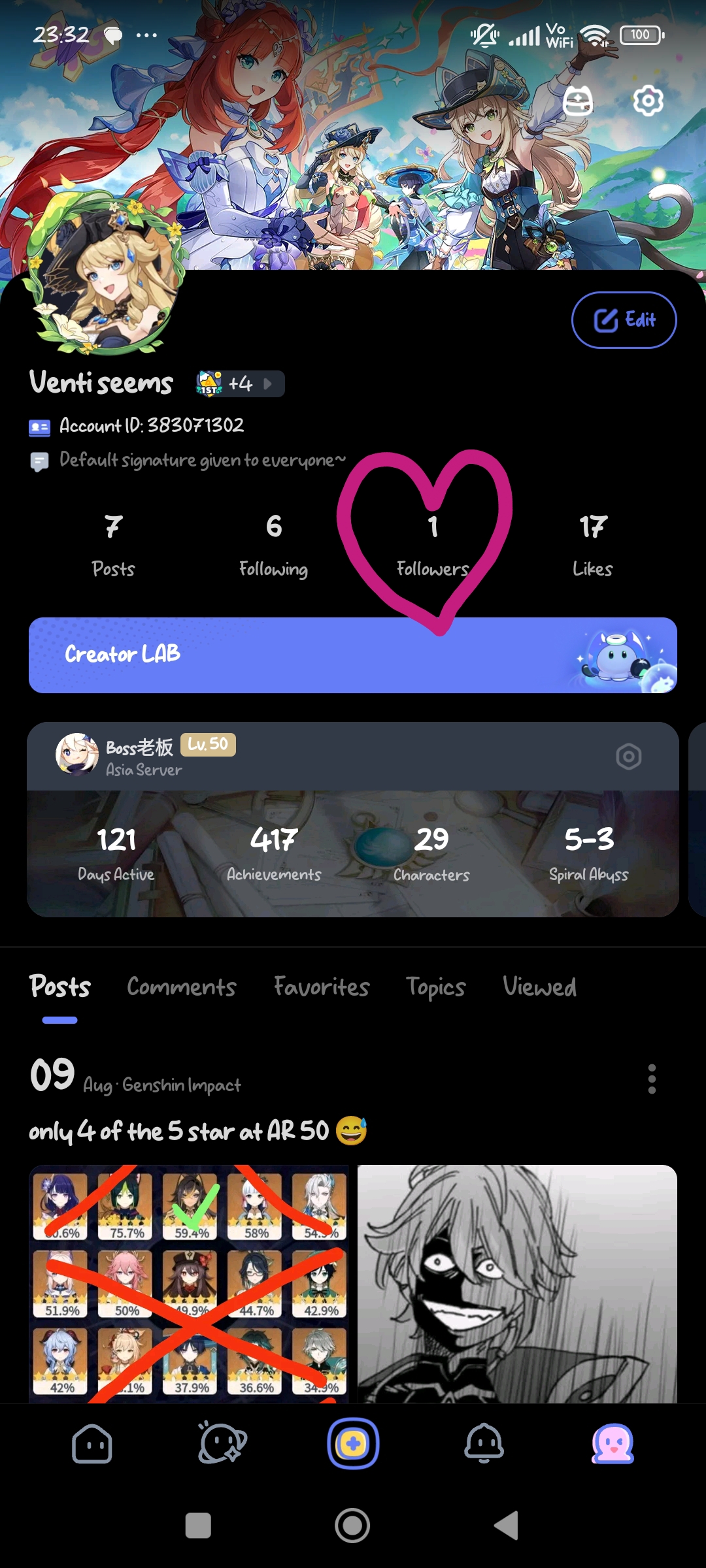The width and height of the screenshot is (706, 1568).
Task: Switch to the Viewed tab
Action: [x=539, y=987]
